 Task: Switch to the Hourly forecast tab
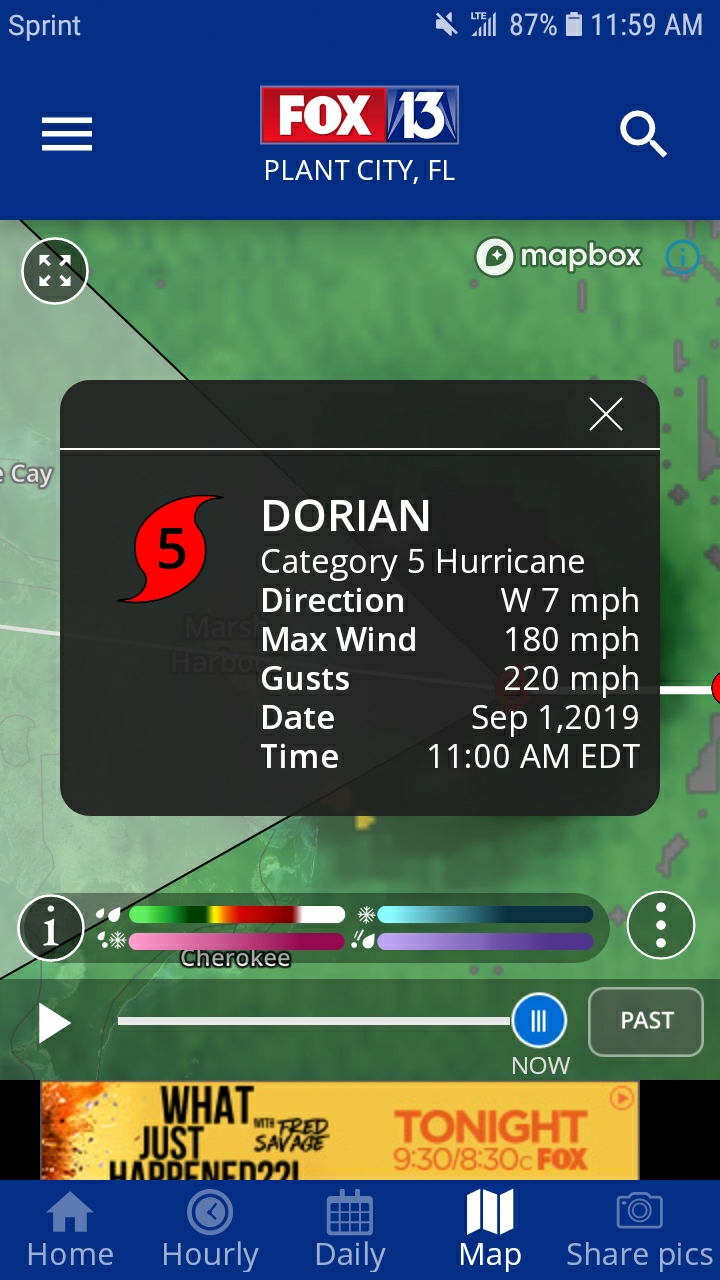[x=210, y=1230]
